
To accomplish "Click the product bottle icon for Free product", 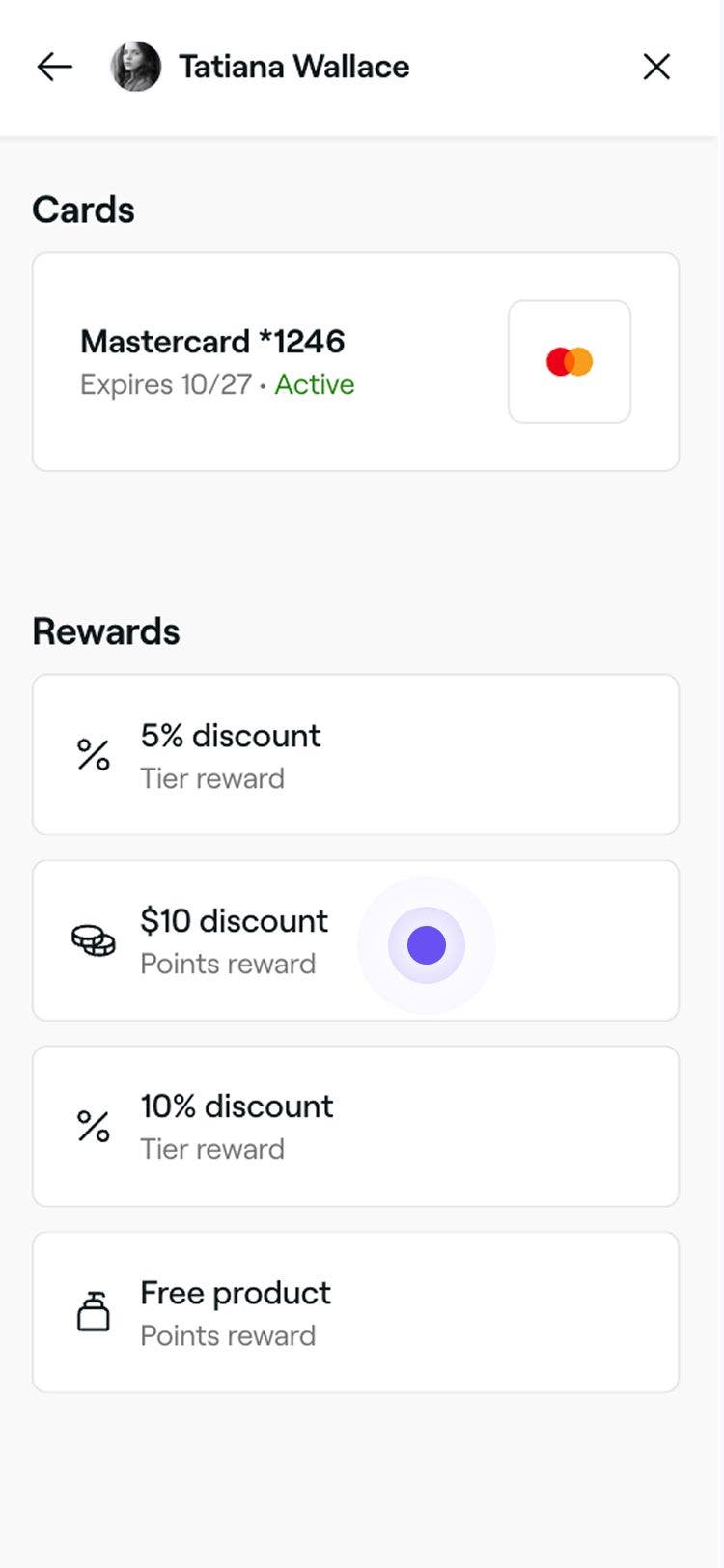I will click(93, 1312).
